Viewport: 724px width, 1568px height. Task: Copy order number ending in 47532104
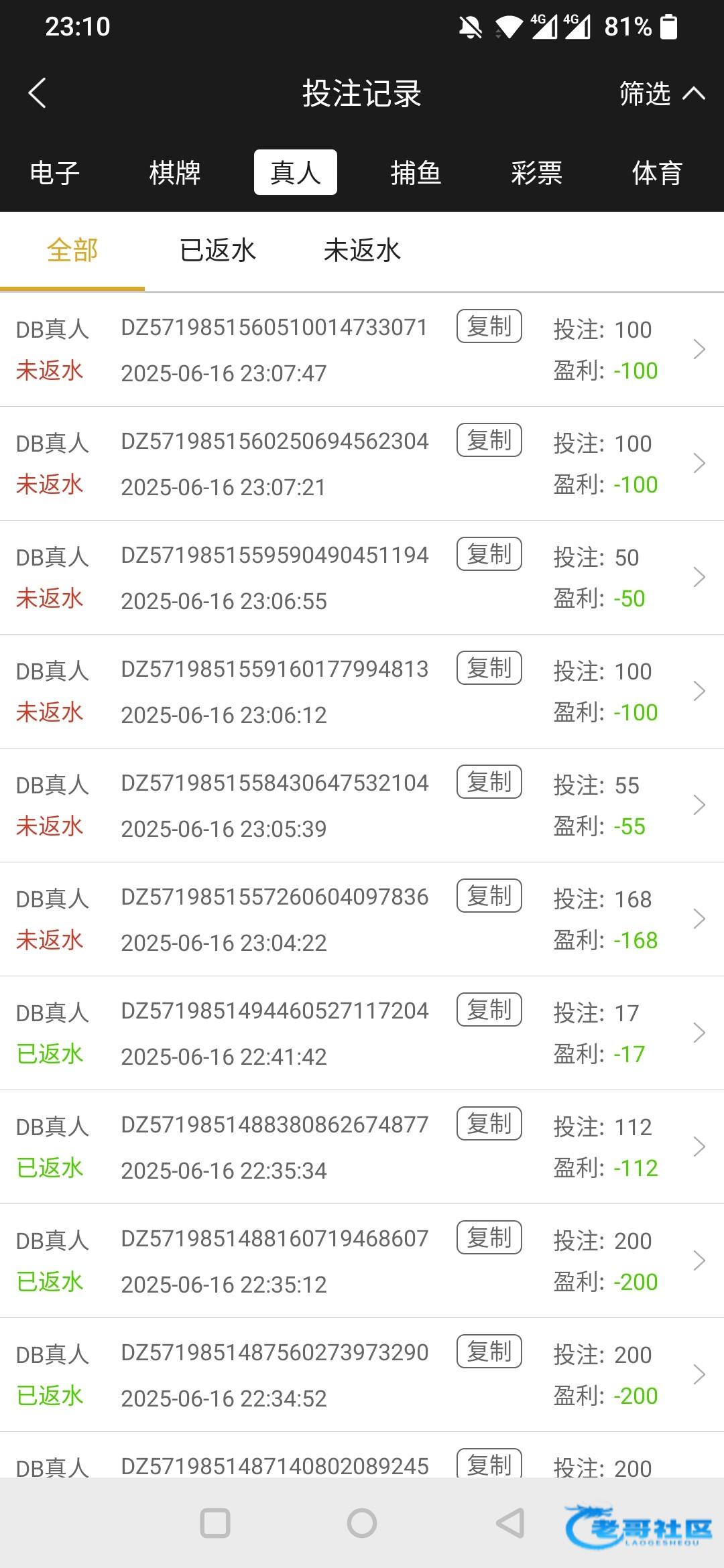pyautogui.click(x=489, y=782)
